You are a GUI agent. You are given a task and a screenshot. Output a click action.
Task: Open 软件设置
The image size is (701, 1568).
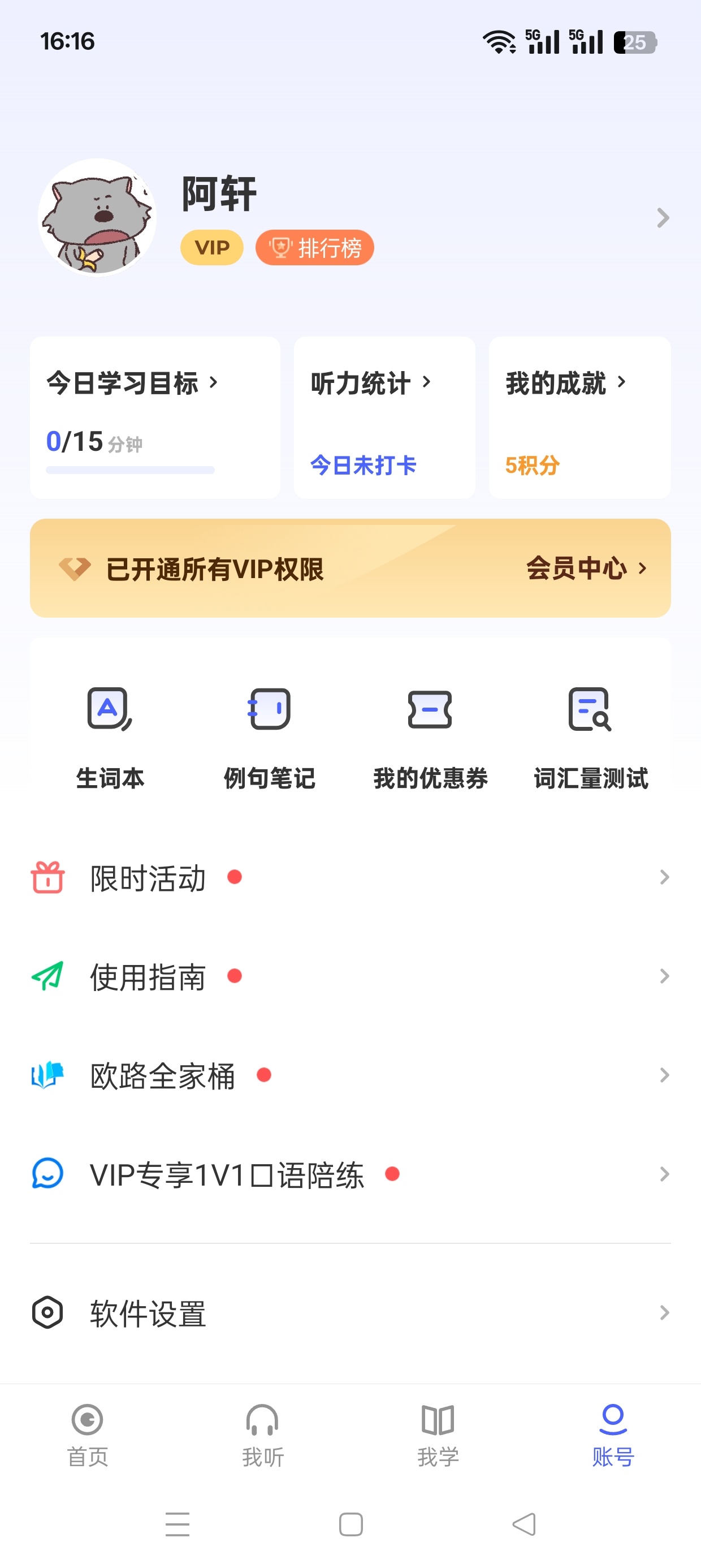coord(350,1313)
